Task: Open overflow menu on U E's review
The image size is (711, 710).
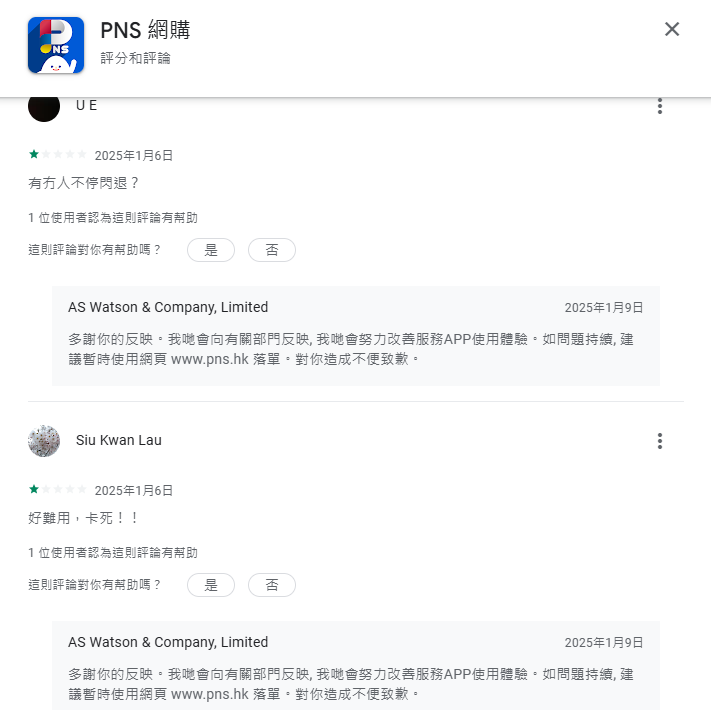Action: point(659,106)
